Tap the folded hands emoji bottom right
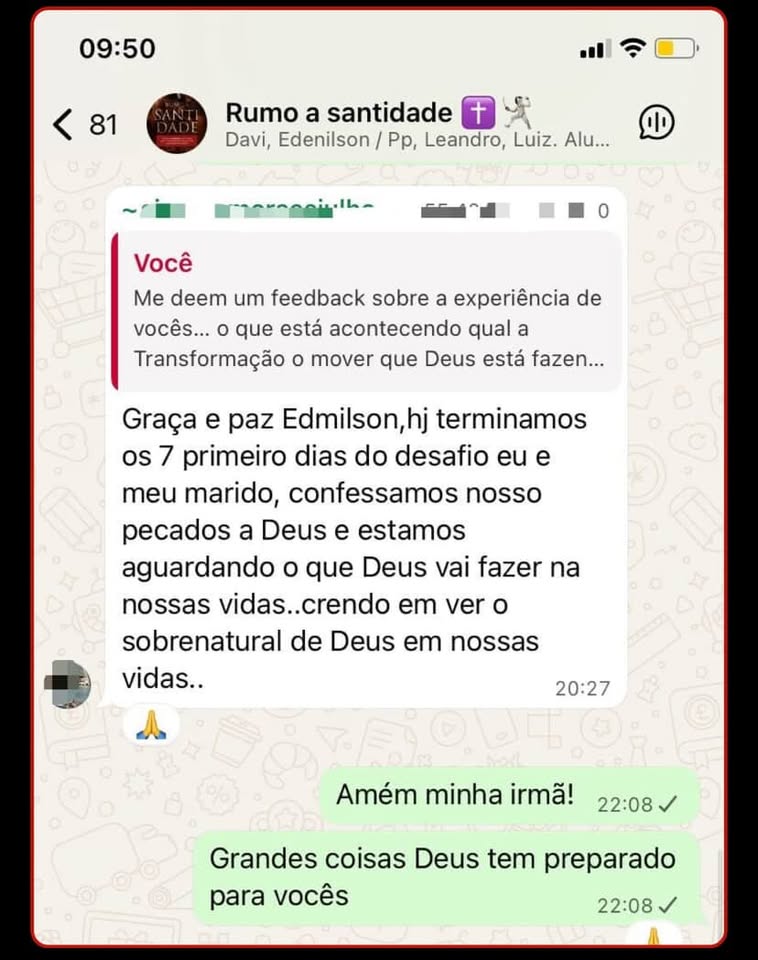The width and height of the screenshot is (758, 960). [x=655, y=939]
